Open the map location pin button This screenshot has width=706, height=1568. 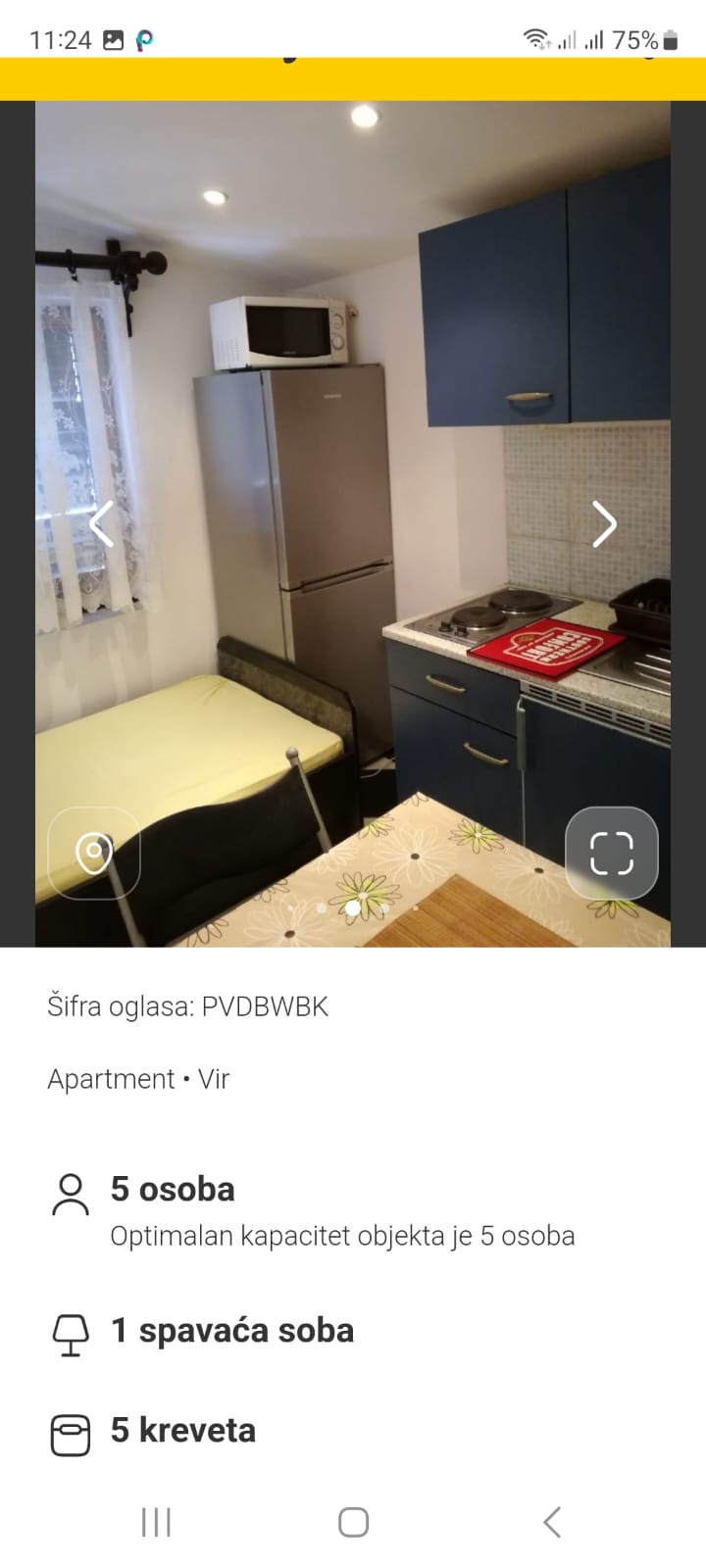pos(94,853)
